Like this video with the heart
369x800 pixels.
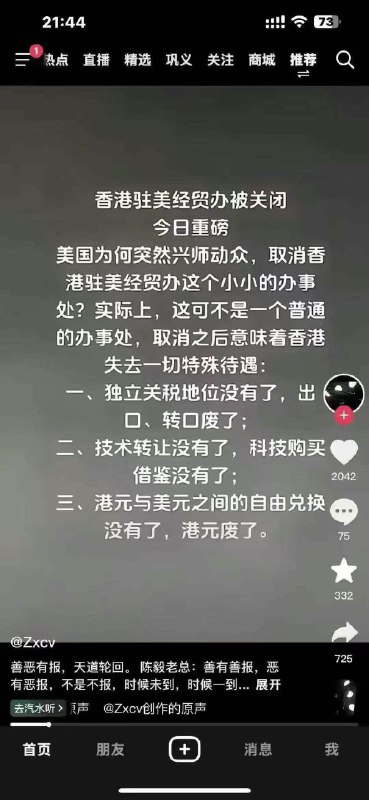[344, 453]
